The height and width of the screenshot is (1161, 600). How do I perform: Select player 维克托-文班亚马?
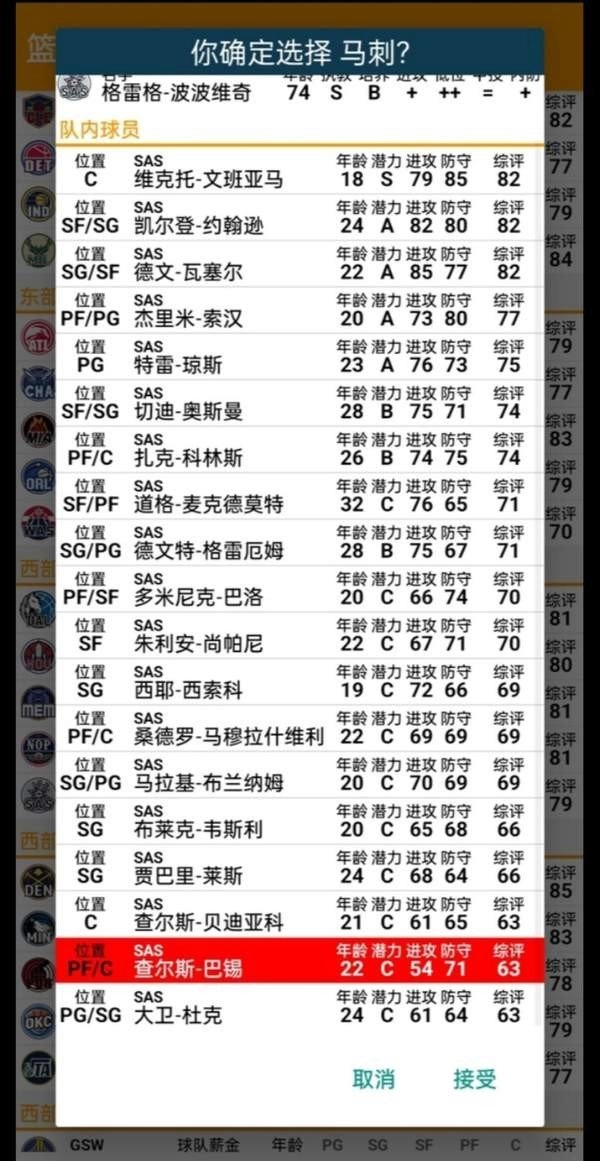[x=299, y=171]
